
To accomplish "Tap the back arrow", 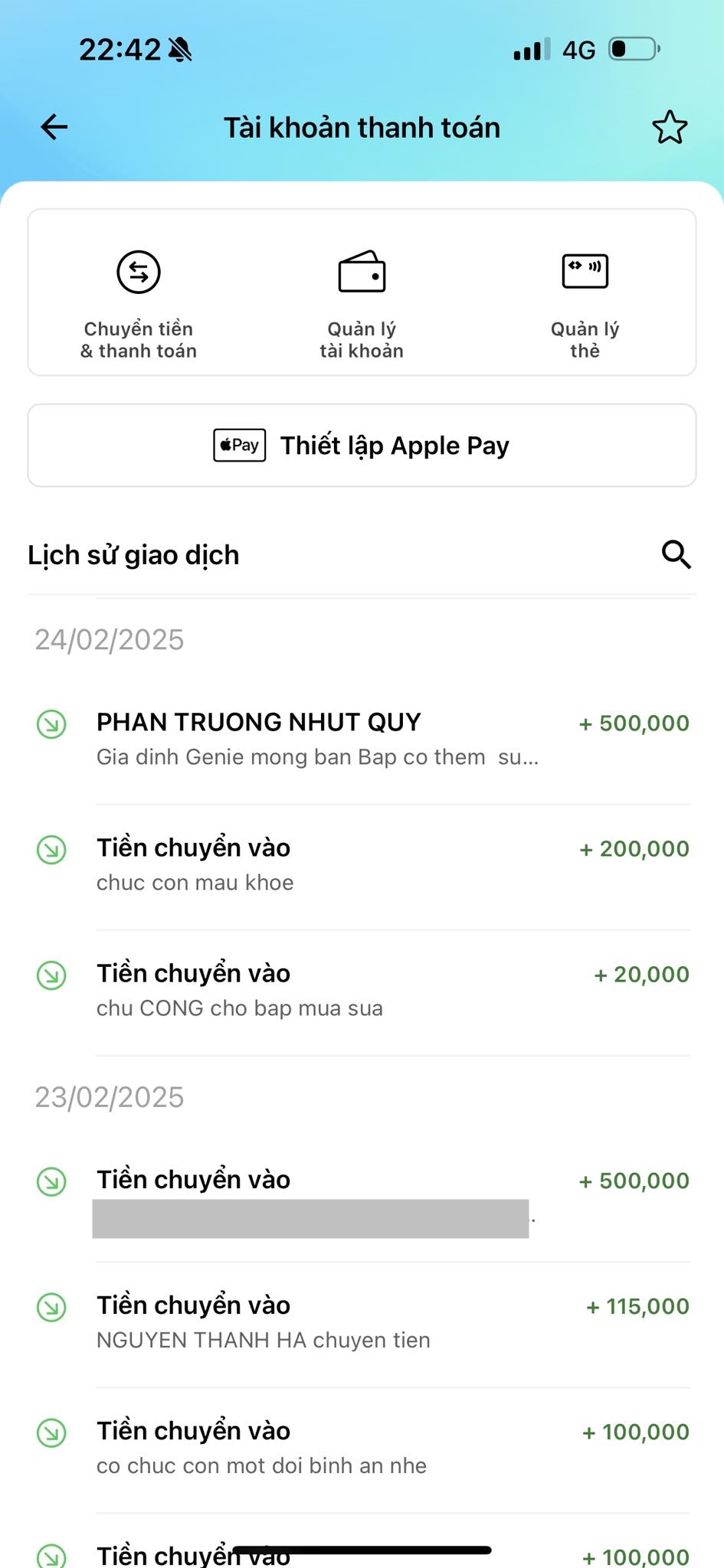I will [x=54, y=126].
